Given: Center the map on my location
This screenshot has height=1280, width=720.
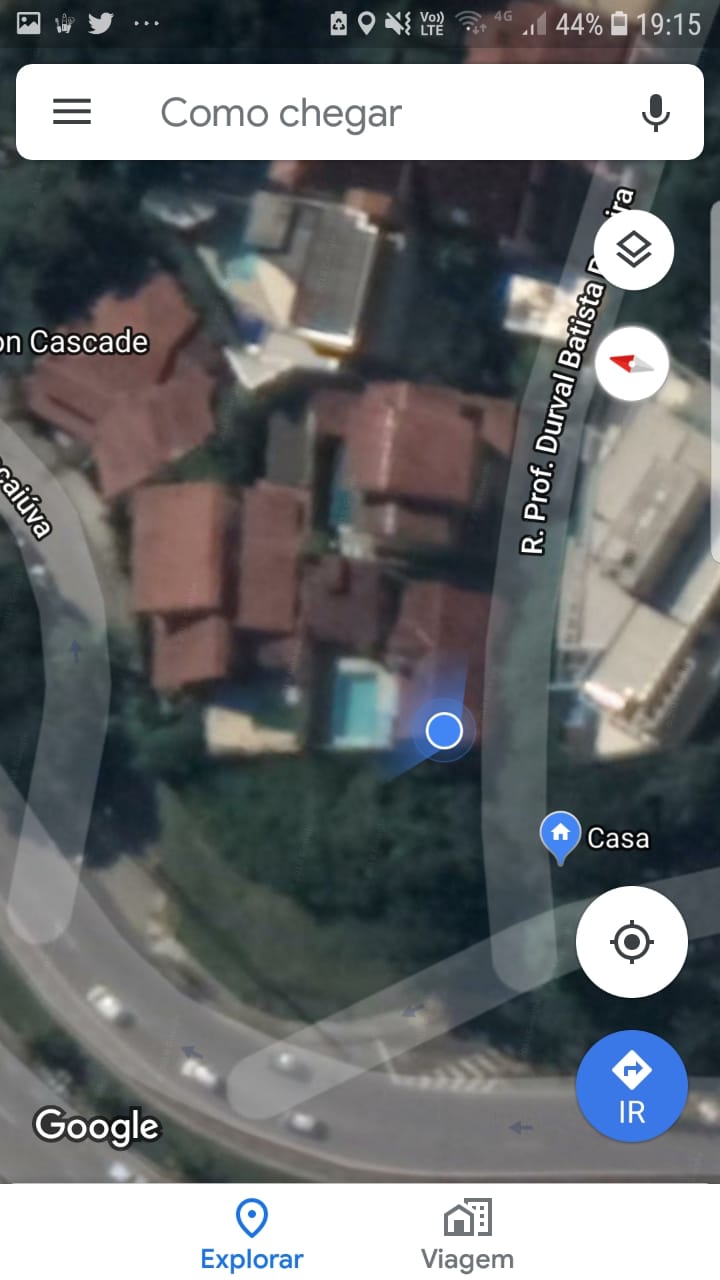Looking at the screenshot, I should coord(631,941).
